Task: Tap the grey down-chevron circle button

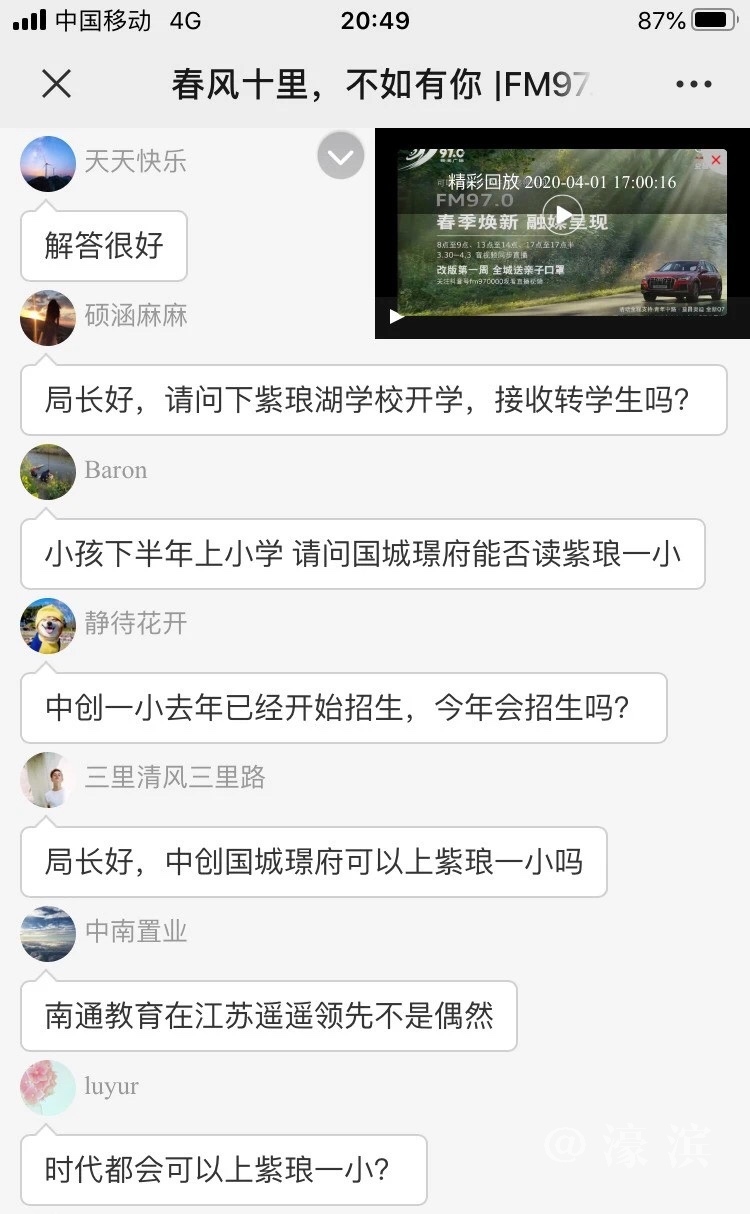Action: click(x=341, y=156)
